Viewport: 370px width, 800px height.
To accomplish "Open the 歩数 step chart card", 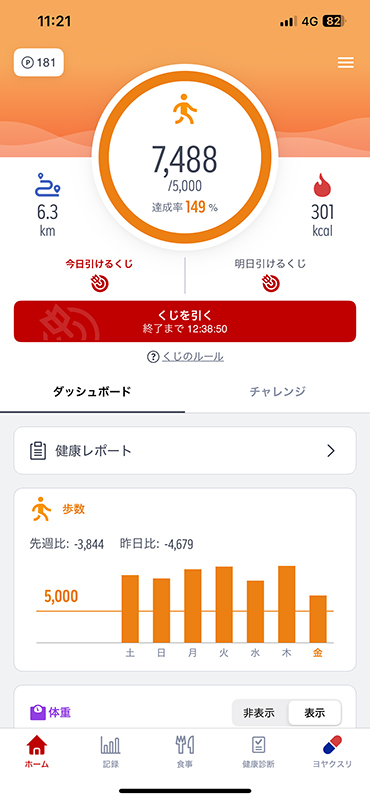I will point(185,580).
